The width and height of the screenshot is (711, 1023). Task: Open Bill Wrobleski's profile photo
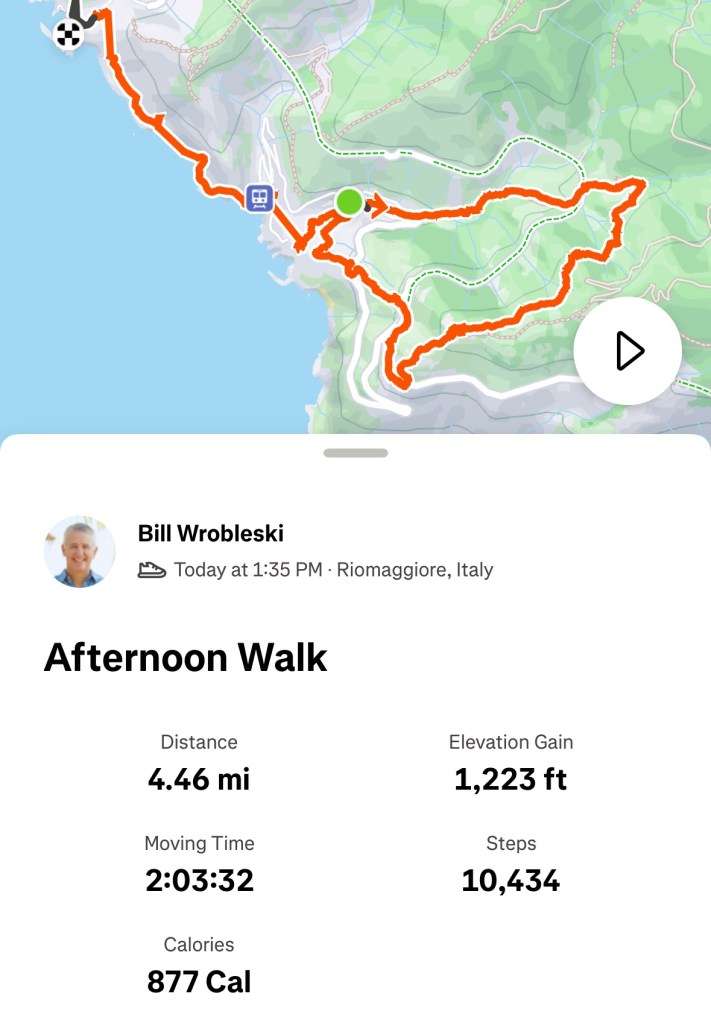tap(80, 551)
